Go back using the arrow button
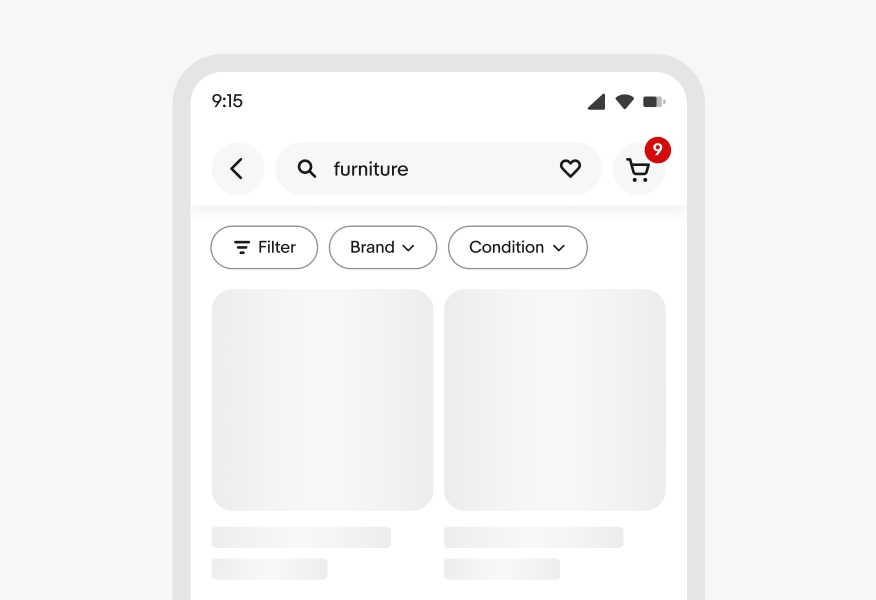Screen dimensions: 876x600 [x=238, y=169]
